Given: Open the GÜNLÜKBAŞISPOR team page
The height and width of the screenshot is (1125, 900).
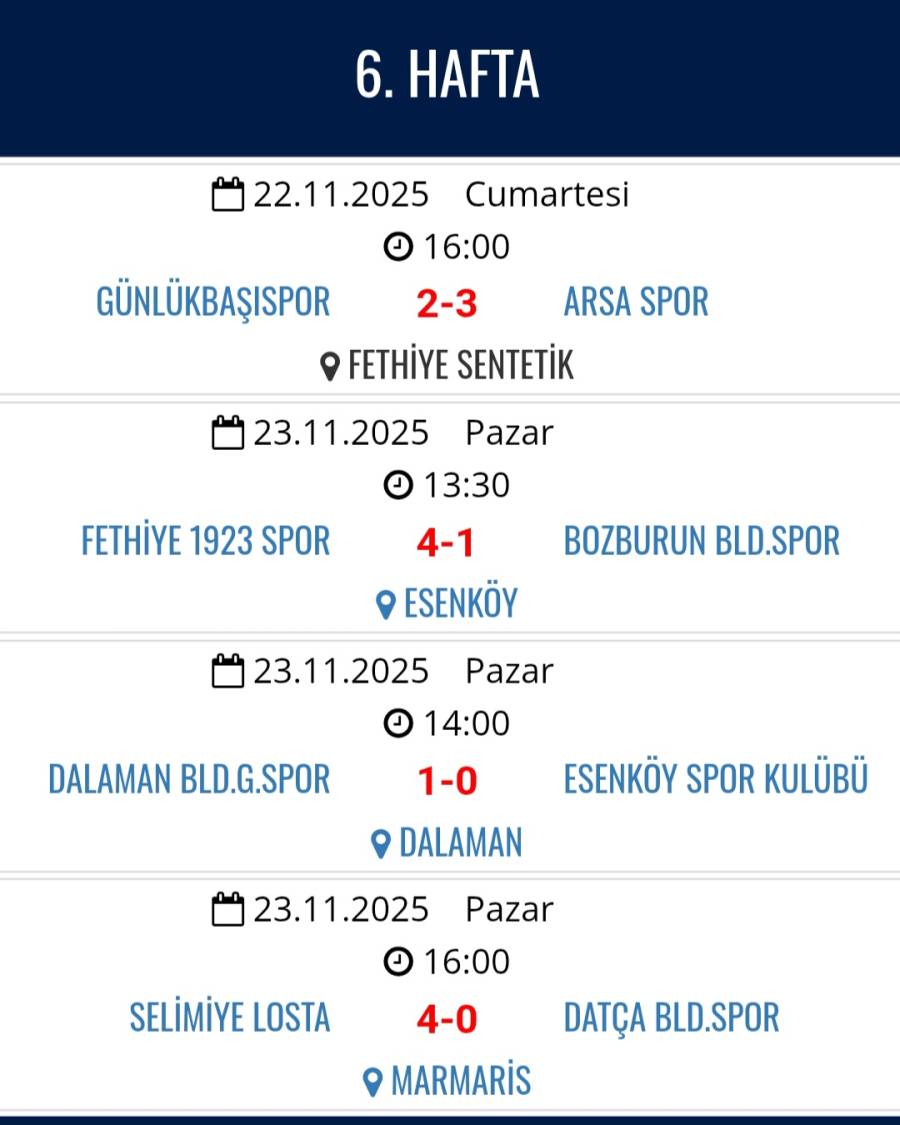Looking at the screenshot, I should (213, 302).
